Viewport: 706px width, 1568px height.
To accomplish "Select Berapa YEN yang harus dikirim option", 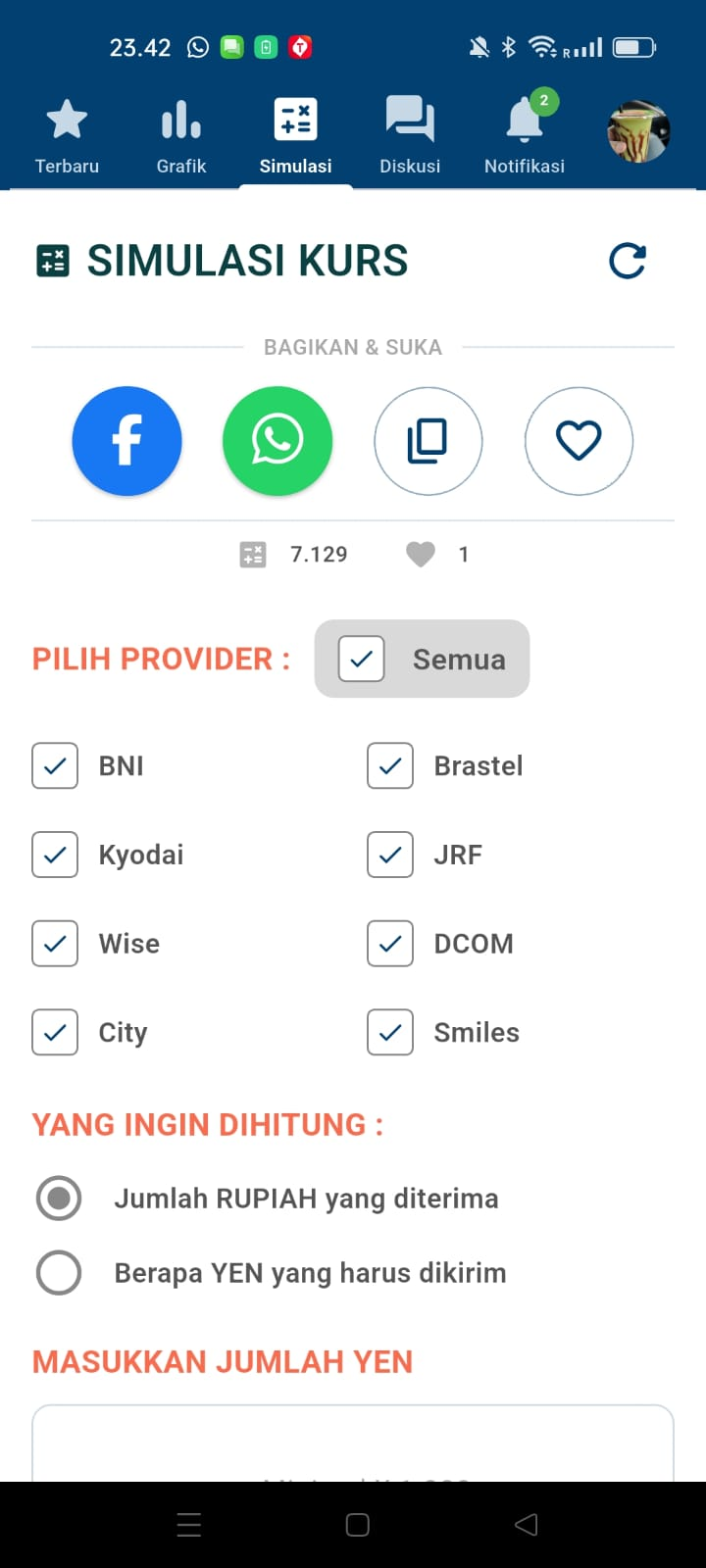I will 59,1272.
